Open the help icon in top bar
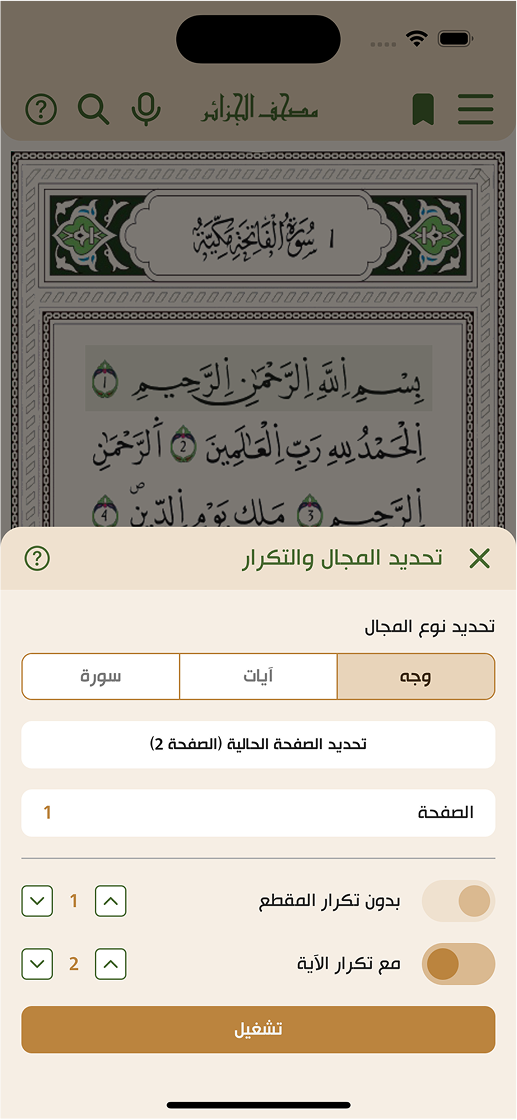This screenshot has width=517, height=1120. (41, 109)
